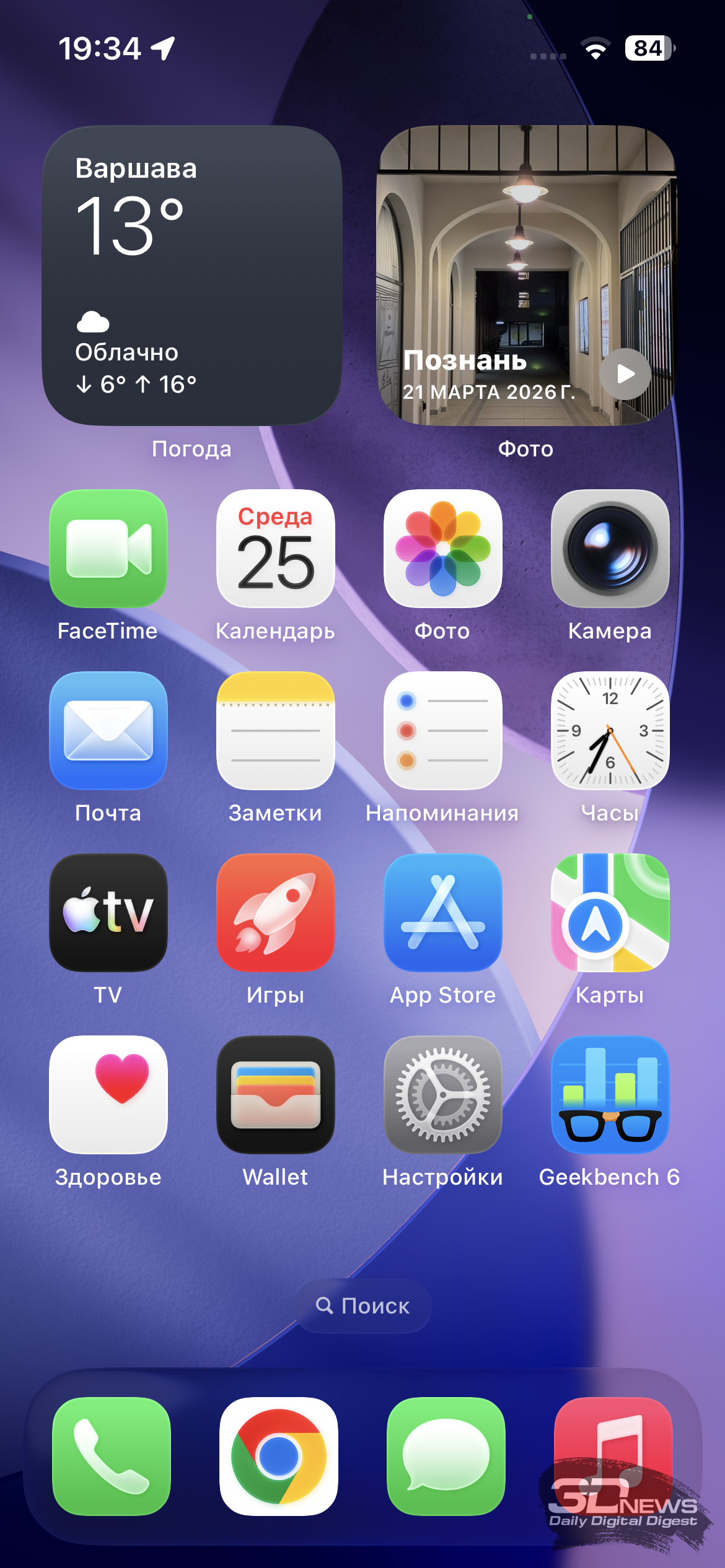The image size is (725, 1568).
Task: Open Игры games app
Action: tap(276, 913)
